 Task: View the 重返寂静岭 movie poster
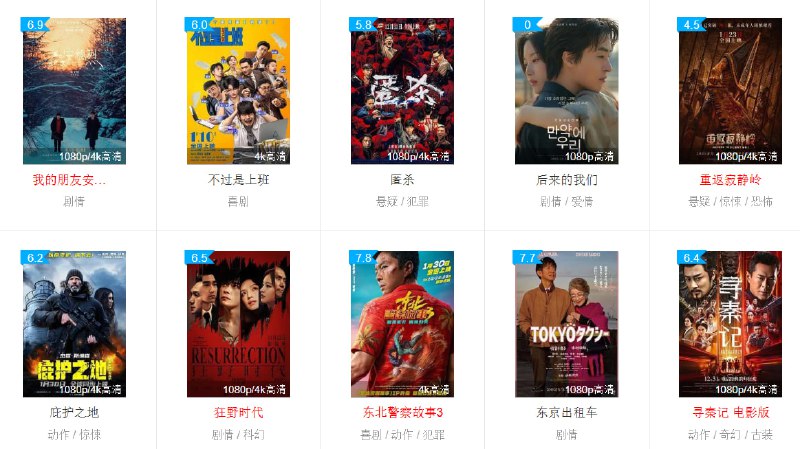coord(730,91)
